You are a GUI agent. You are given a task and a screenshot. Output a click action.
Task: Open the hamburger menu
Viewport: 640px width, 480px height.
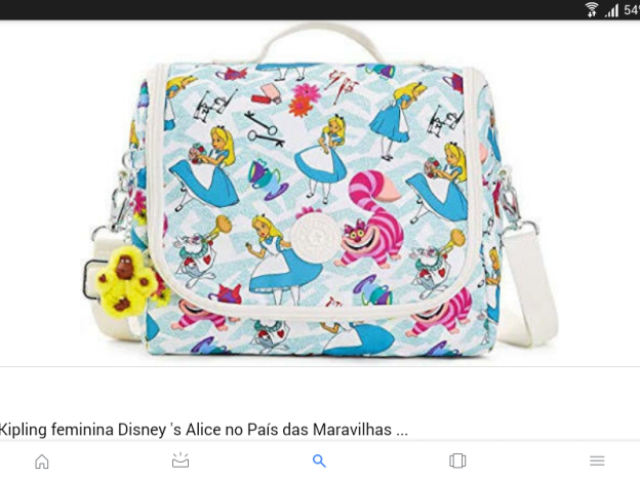(597, 461)
